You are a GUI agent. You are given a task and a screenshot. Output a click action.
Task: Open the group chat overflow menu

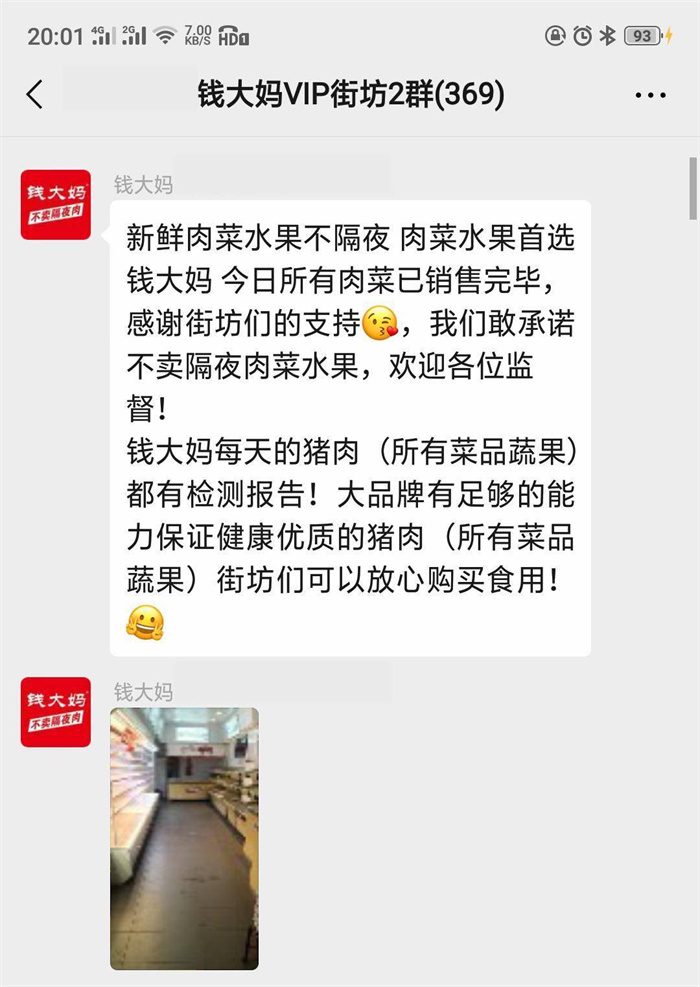pyautogui.click(x=650, y=95)
